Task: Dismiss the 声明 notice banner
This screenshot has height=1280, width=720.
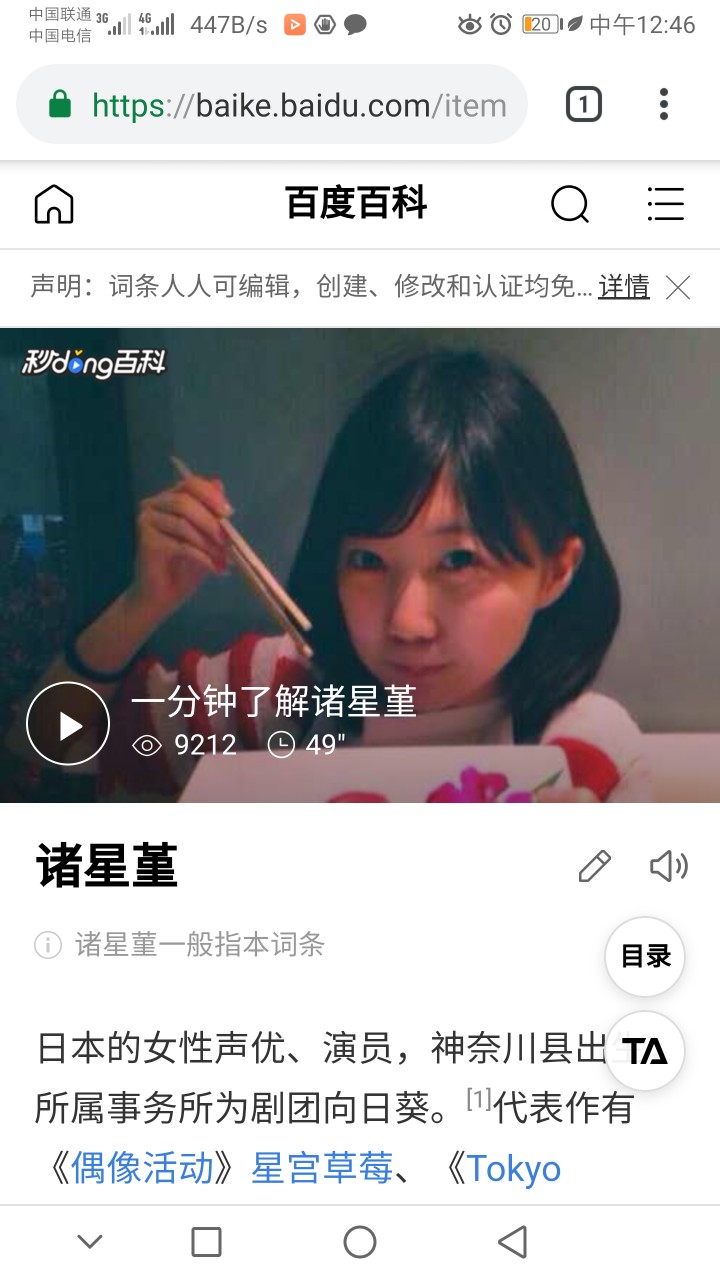Action: (678, 288)
